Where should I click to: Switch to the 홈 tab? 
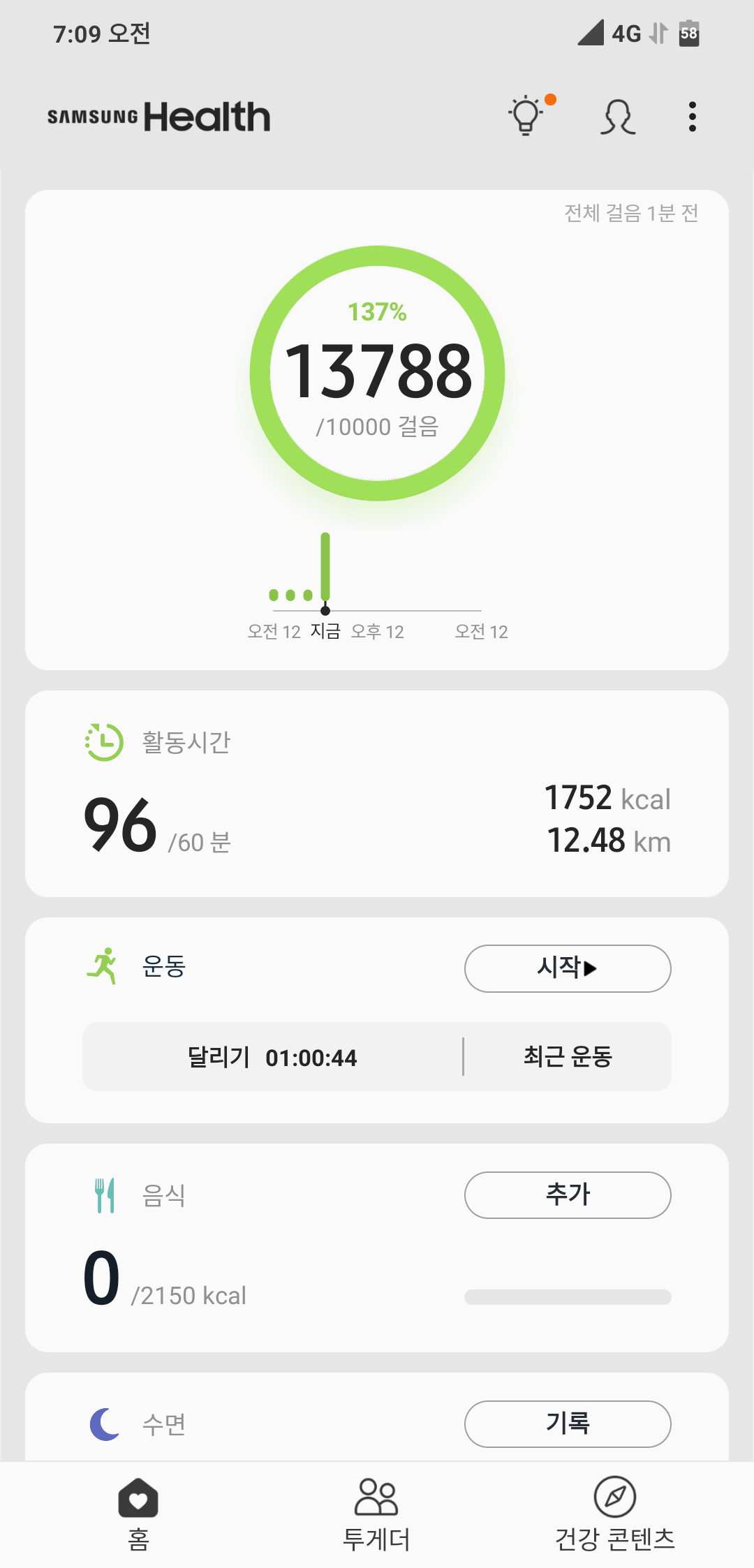point(138,1514)
